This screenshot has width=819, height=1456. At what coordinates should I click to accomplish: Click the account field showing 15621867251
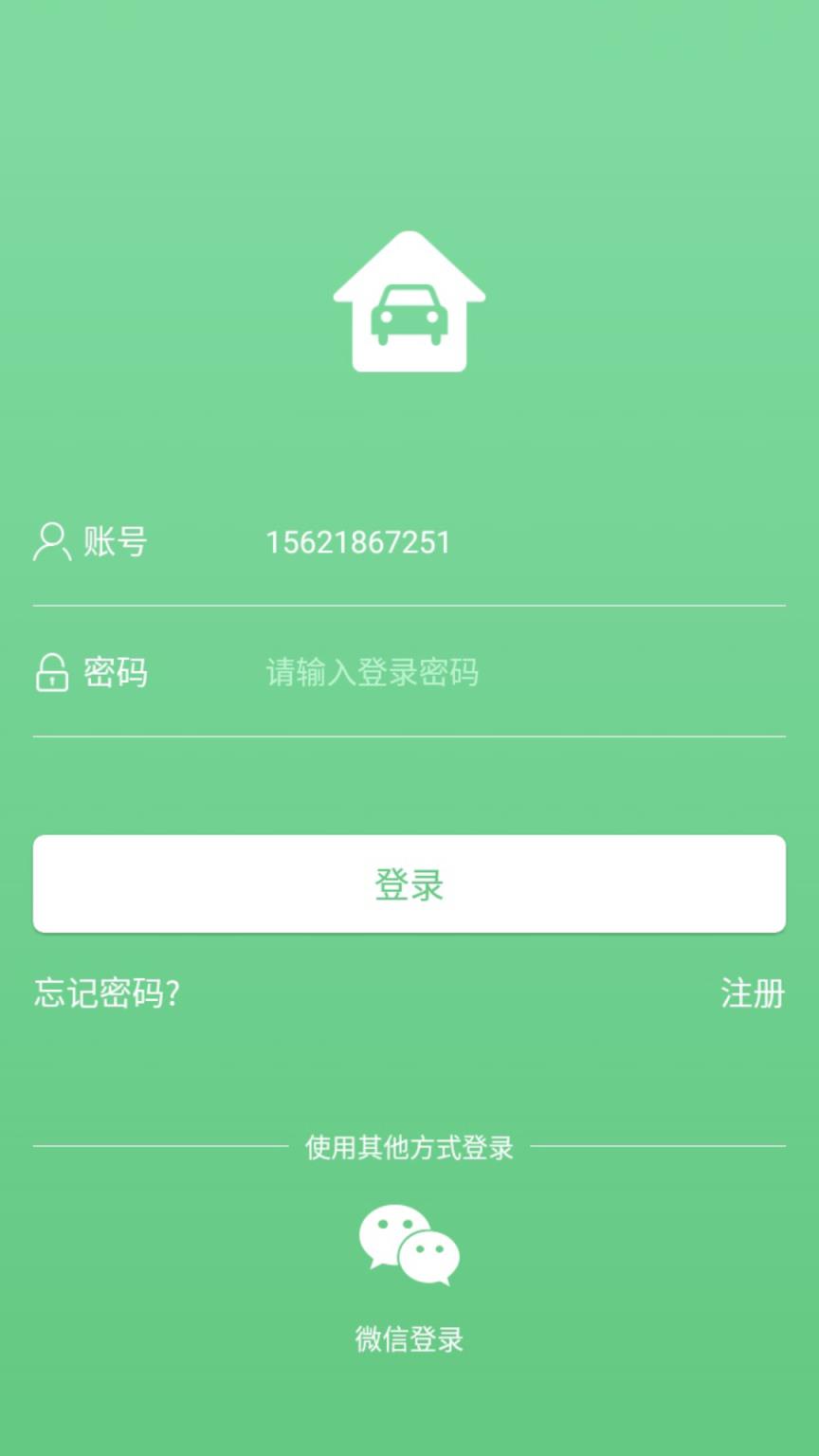pos(360,541)
